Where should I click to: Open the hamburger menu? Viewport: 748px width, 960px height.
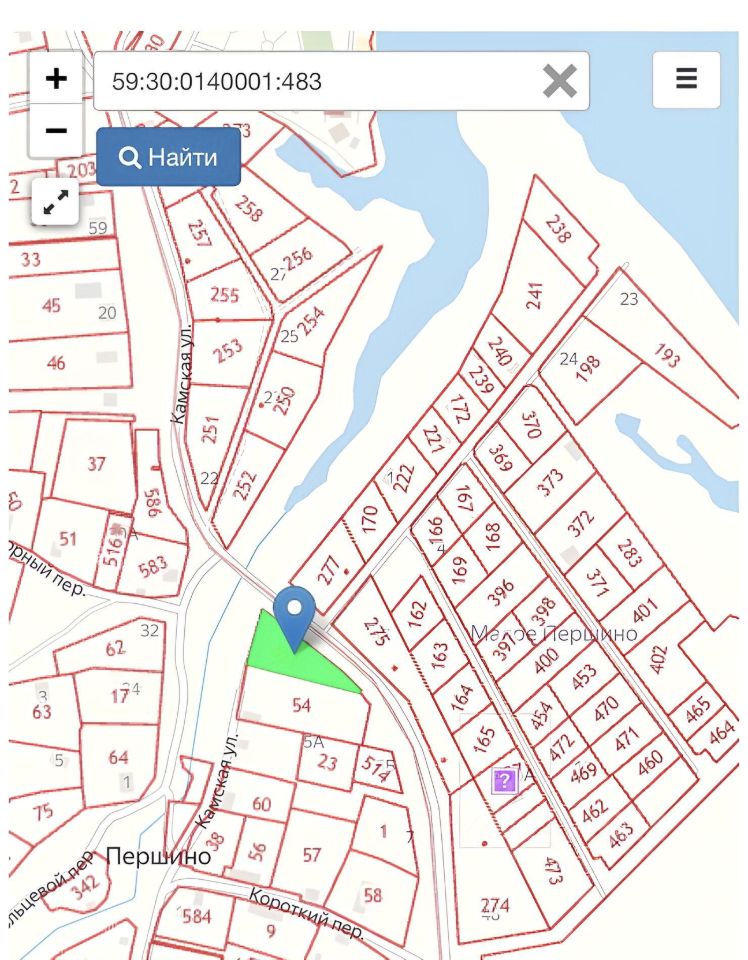coord(686,79)
